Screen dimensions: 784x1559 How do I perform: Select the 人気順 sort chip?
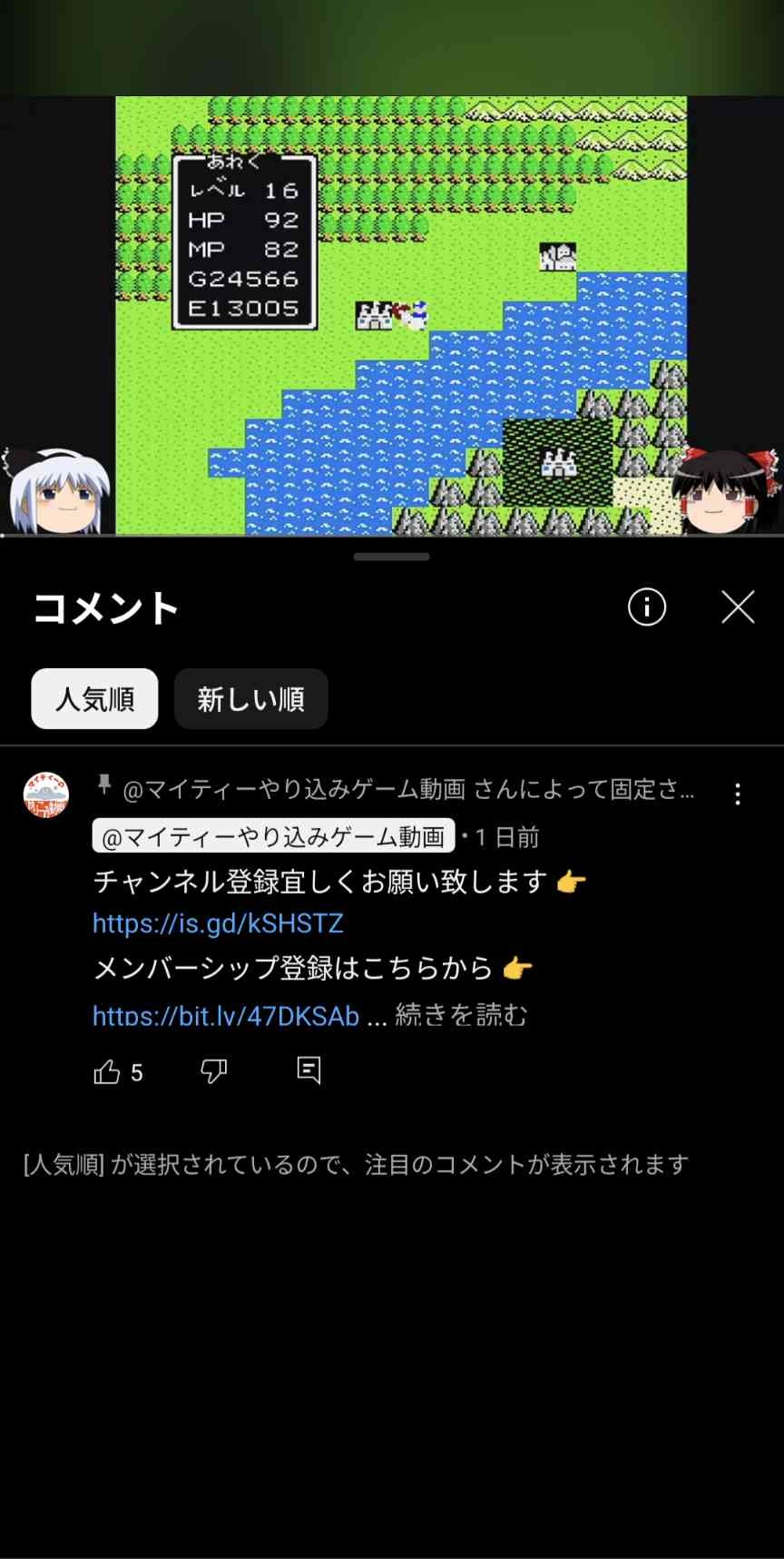click(x=94, y=699)
